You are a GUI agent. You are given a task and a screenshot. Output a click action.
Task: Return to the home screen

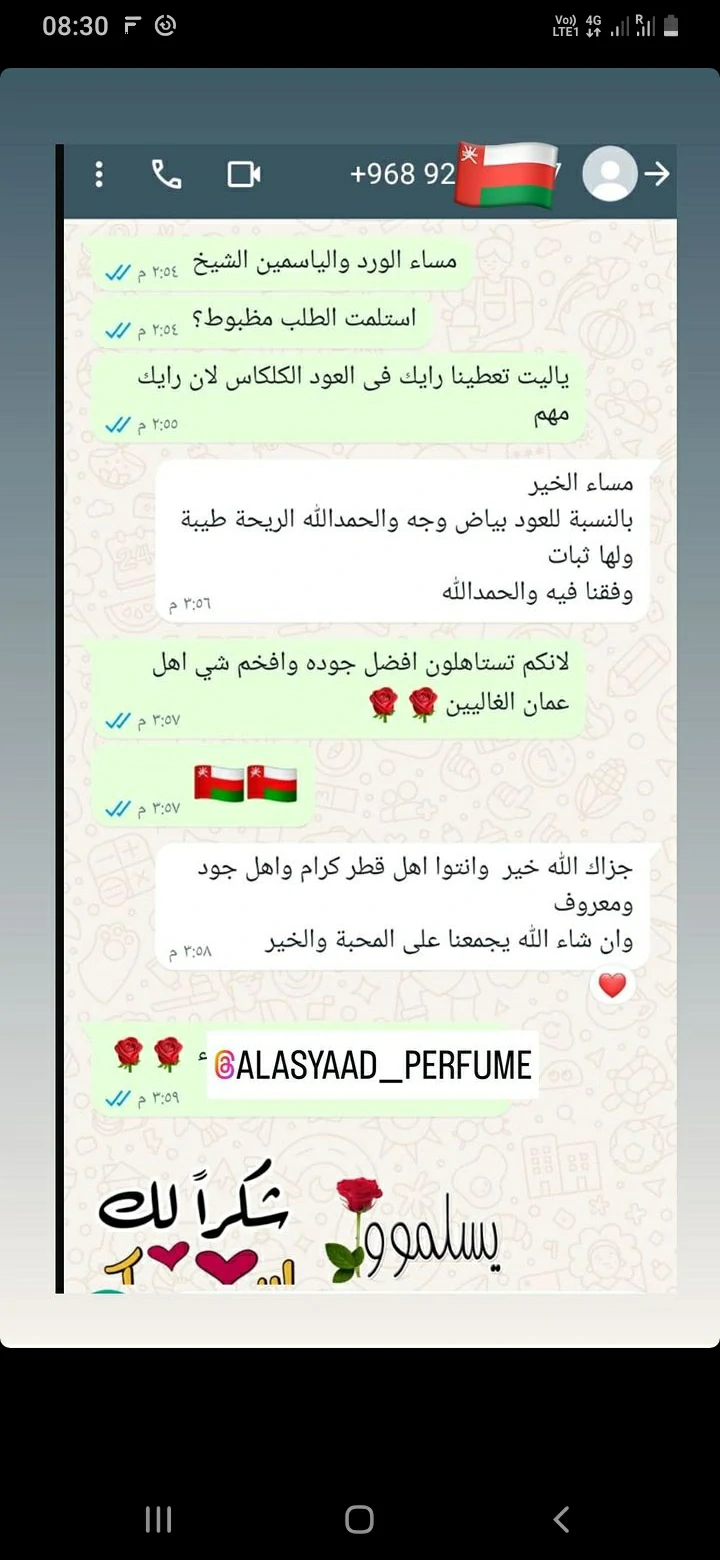coord(359,1519)
